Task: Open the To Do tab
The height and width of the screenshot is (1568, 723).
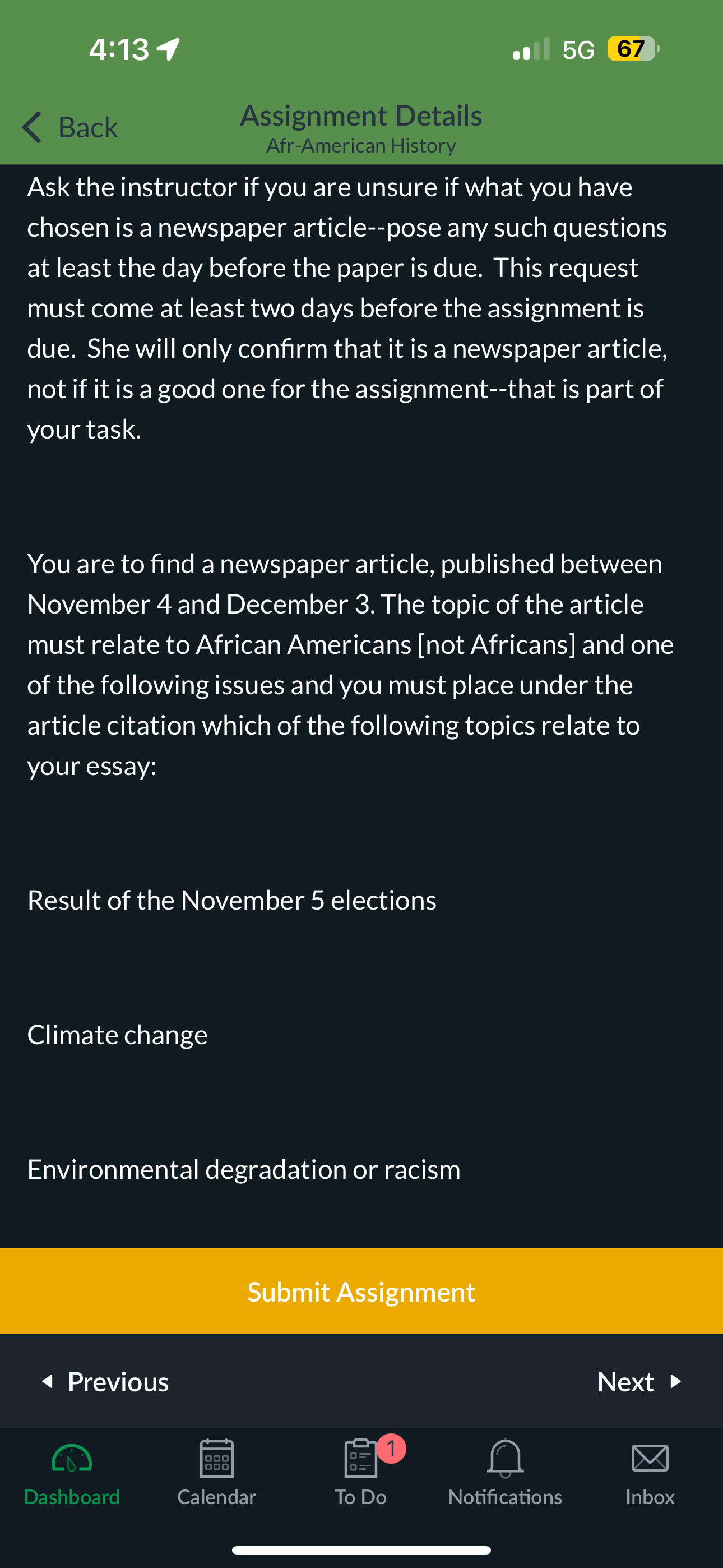Action: point(361,1473)
